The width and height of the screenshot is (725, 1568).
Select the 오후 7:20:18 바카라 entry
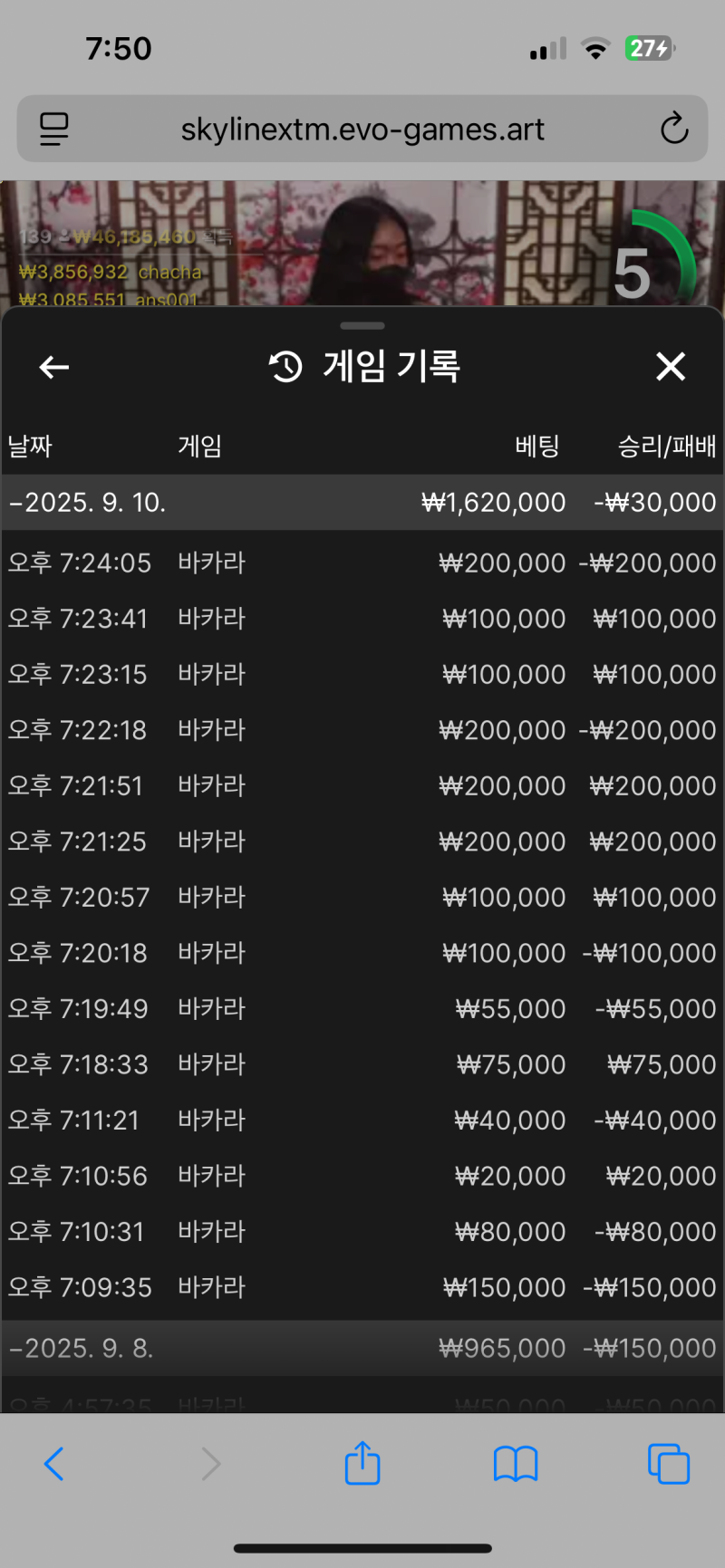click(x=362, y=953)
